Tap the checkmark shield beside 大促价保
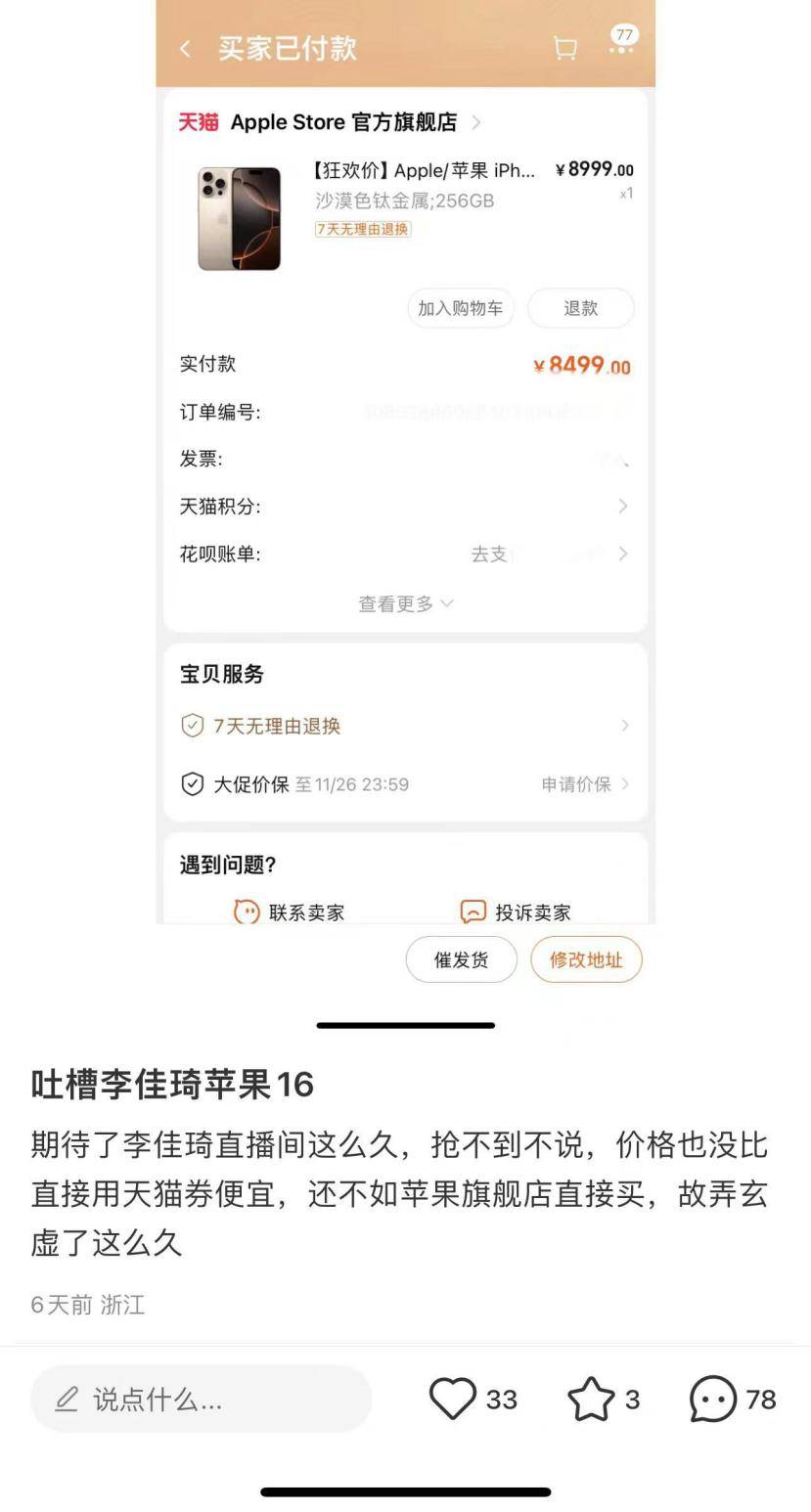The height and width of the screenshot is (1512, 811). (193, 782)
